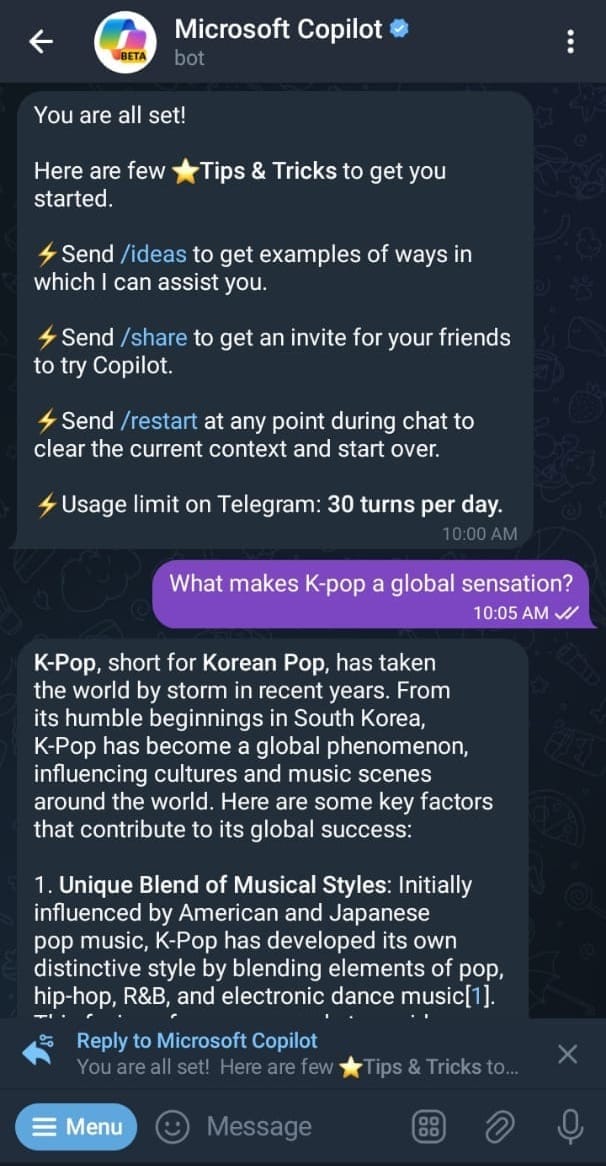Open the three-dot overflow menu
606x1166 pixels.
[570, 42]
